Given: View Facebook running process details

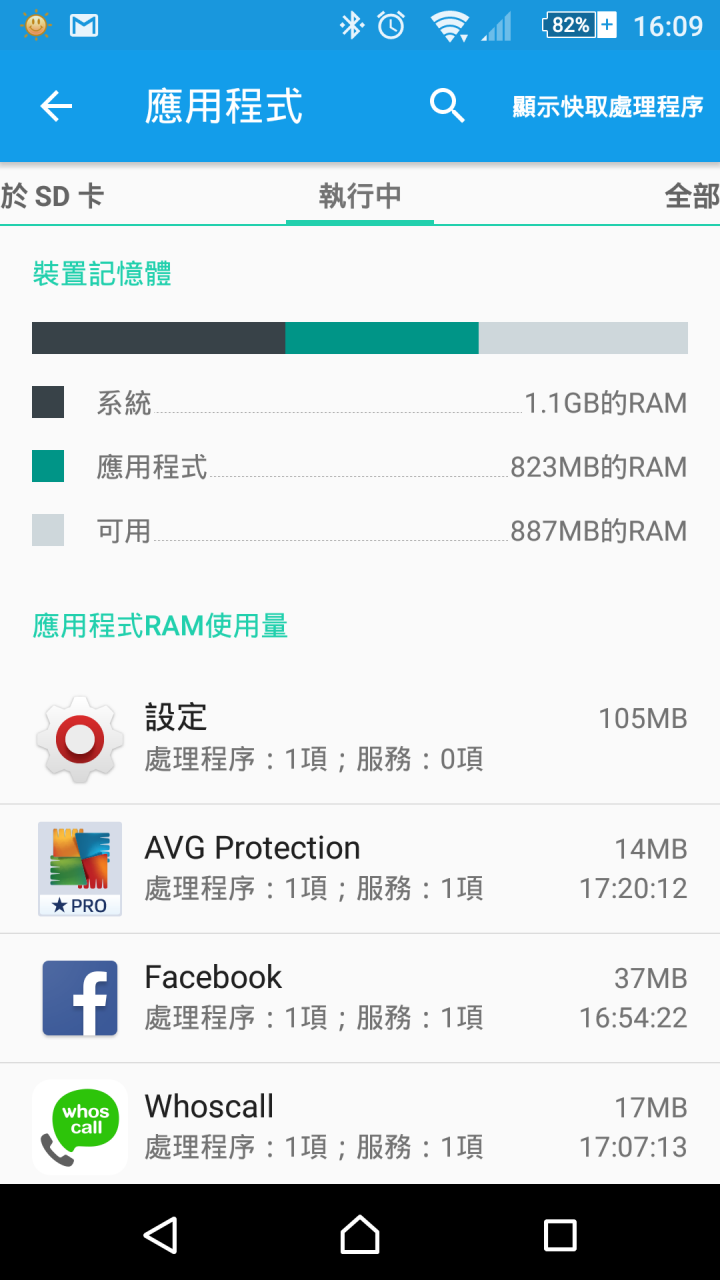Looking at the screenshot, I should point(360,998).
